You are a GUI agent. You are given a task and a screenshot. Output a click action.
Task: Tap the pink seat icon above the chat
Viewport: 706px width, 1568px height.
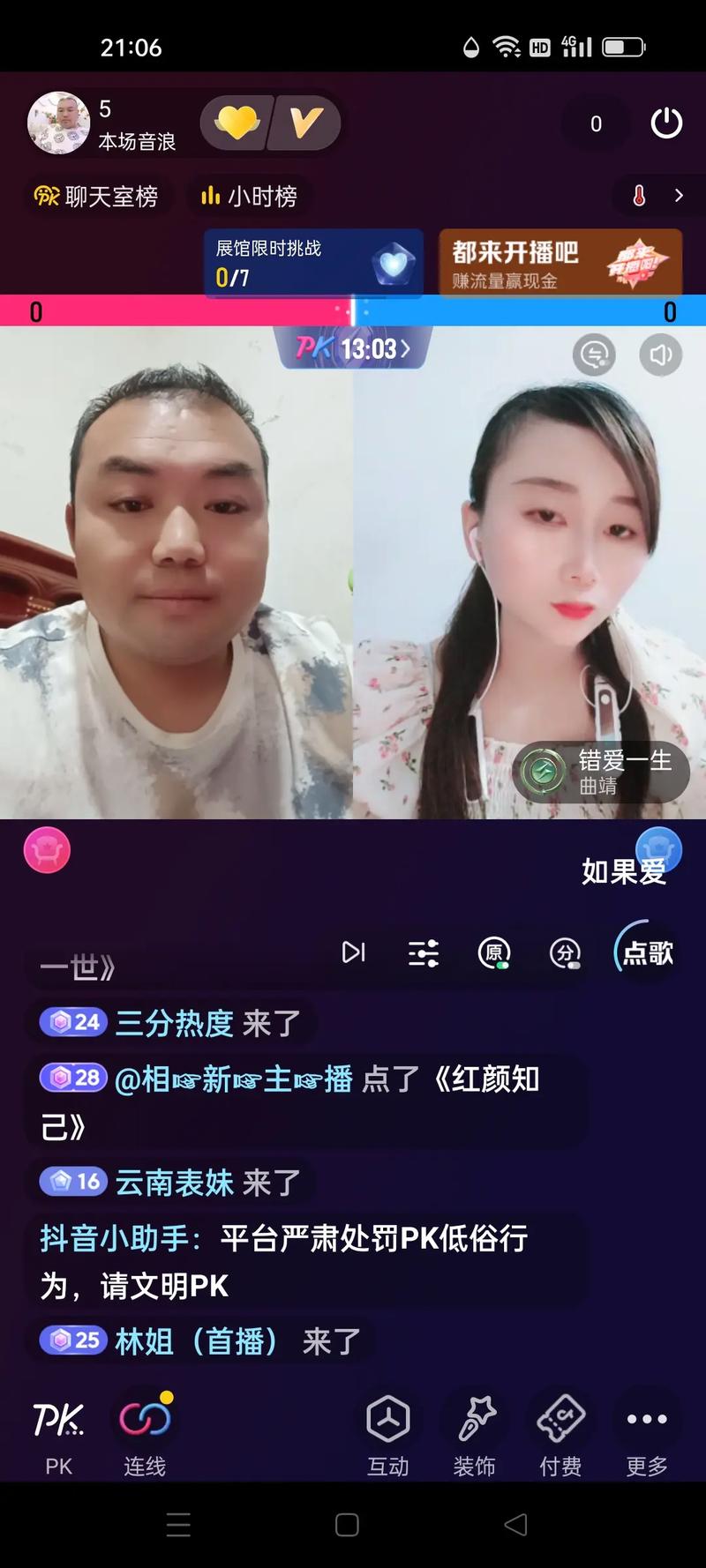[46, 850]
